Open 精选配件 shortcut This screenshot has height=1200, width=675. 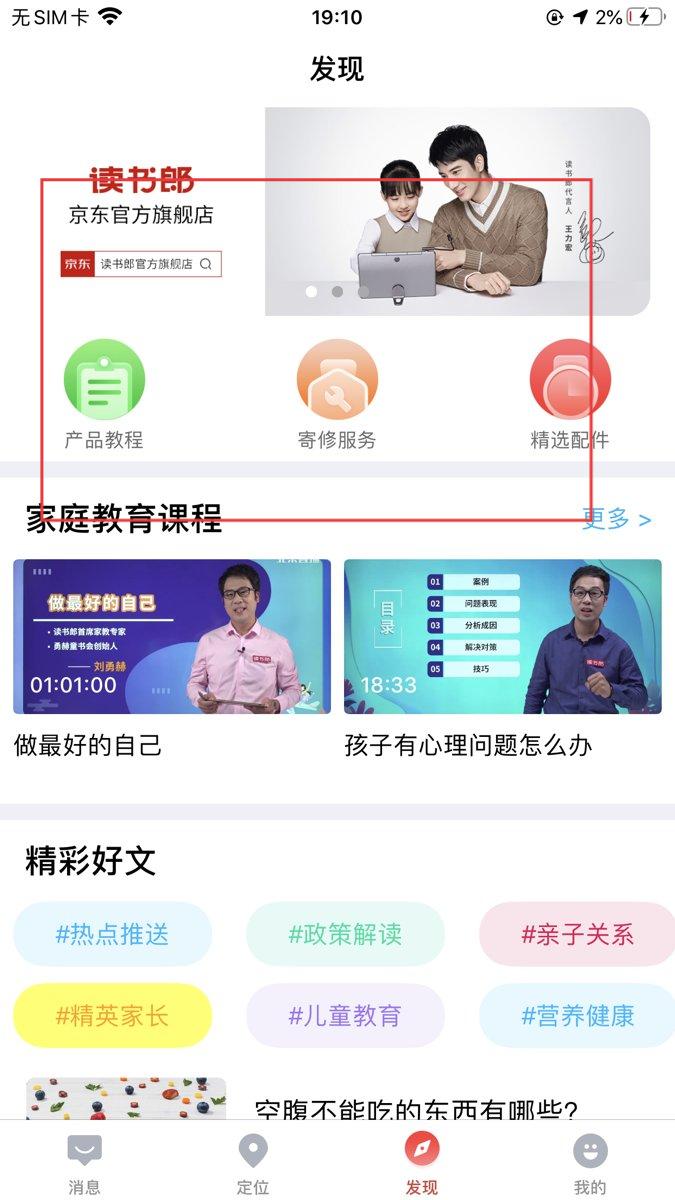click(569, 395)
